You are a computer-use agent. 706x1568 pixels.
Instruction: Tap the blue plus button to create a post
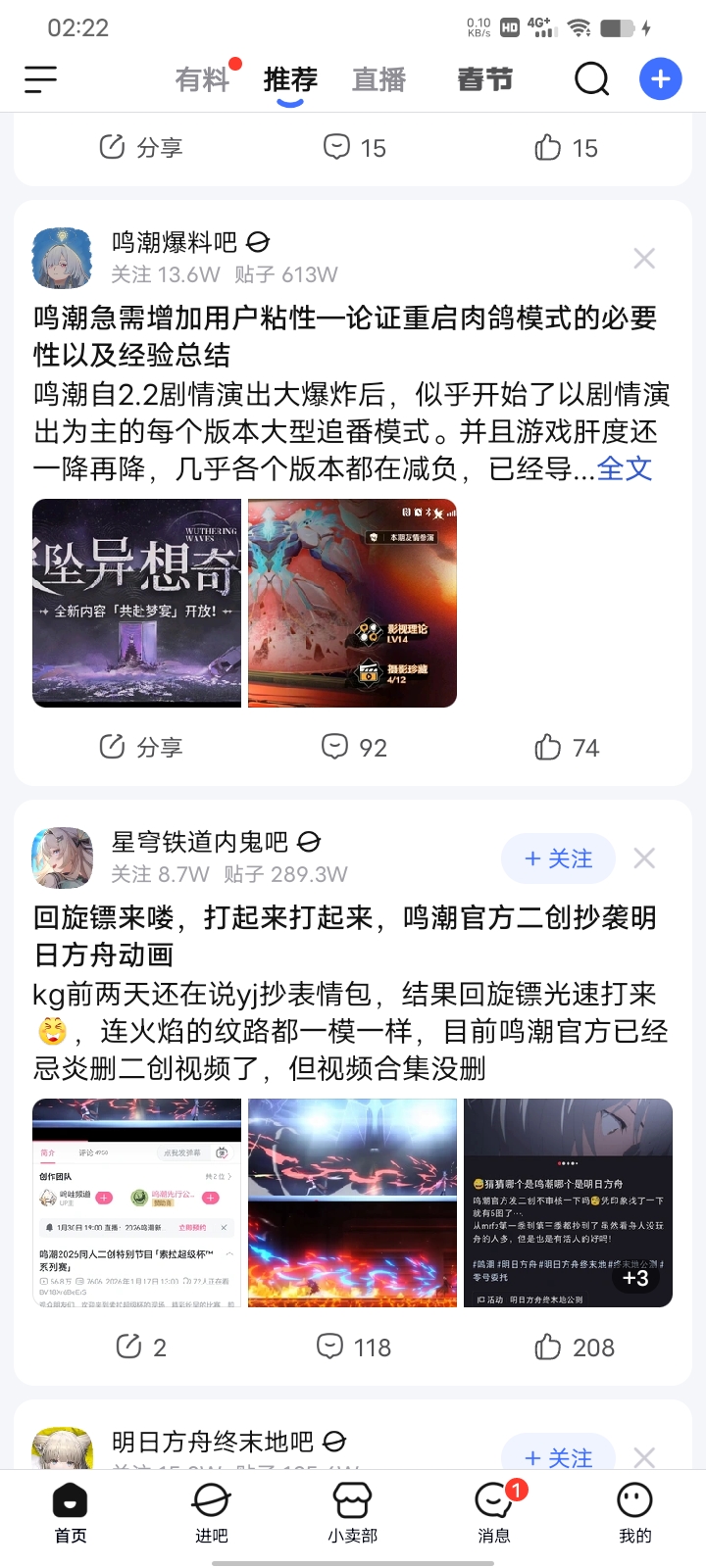[x=660, y=79]
